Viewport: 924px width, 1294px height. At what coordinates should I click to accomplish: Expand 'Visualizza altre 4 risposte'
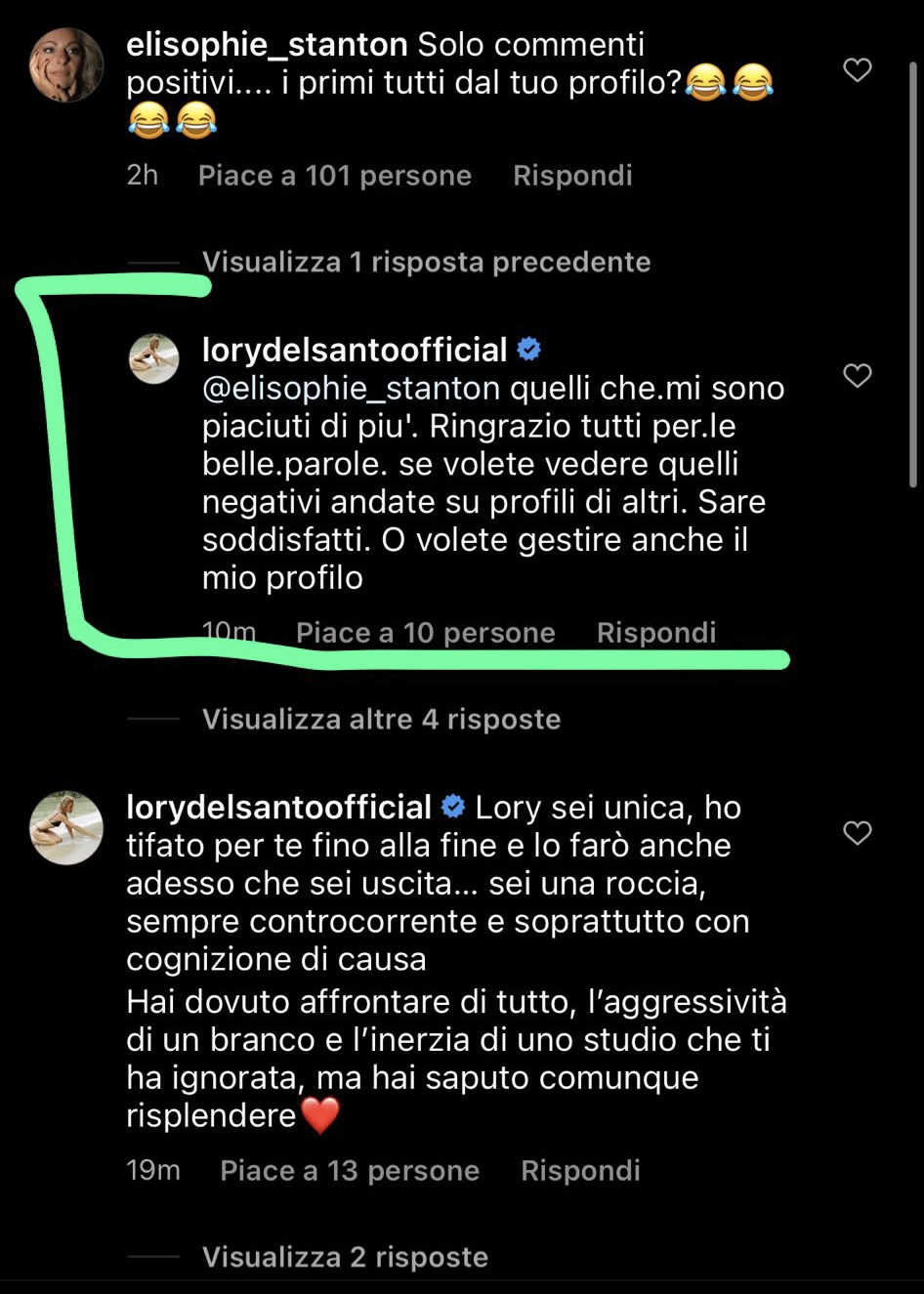[381, 720]
